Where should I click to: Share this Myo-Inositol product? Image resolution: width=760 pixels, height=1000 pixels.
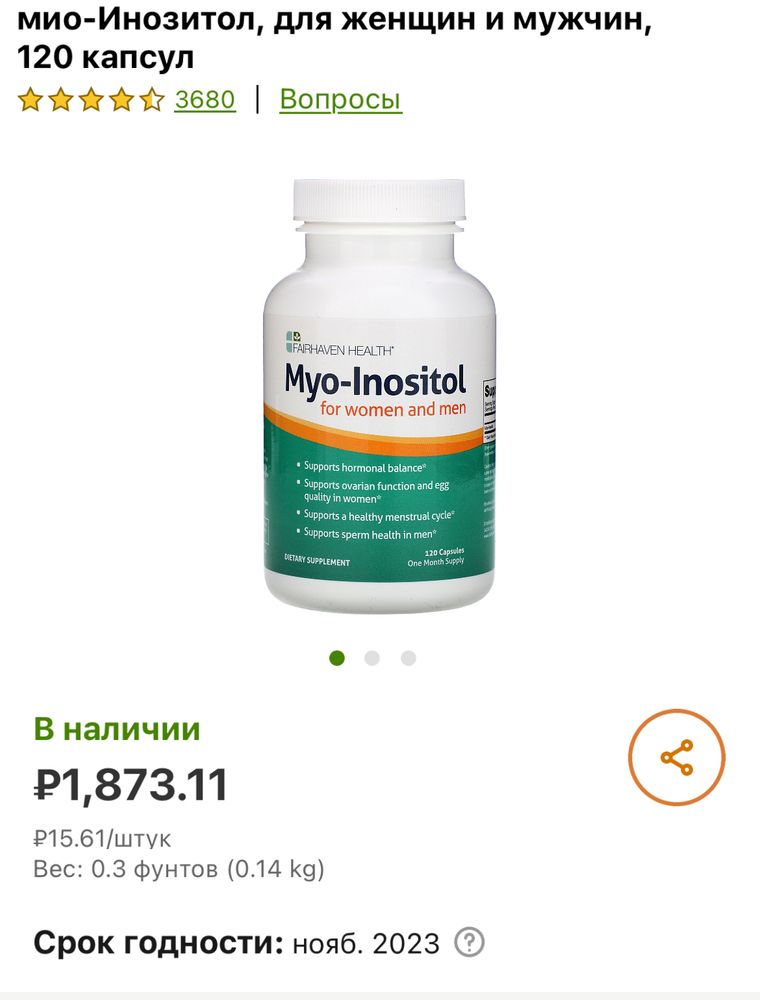(677, 757)
